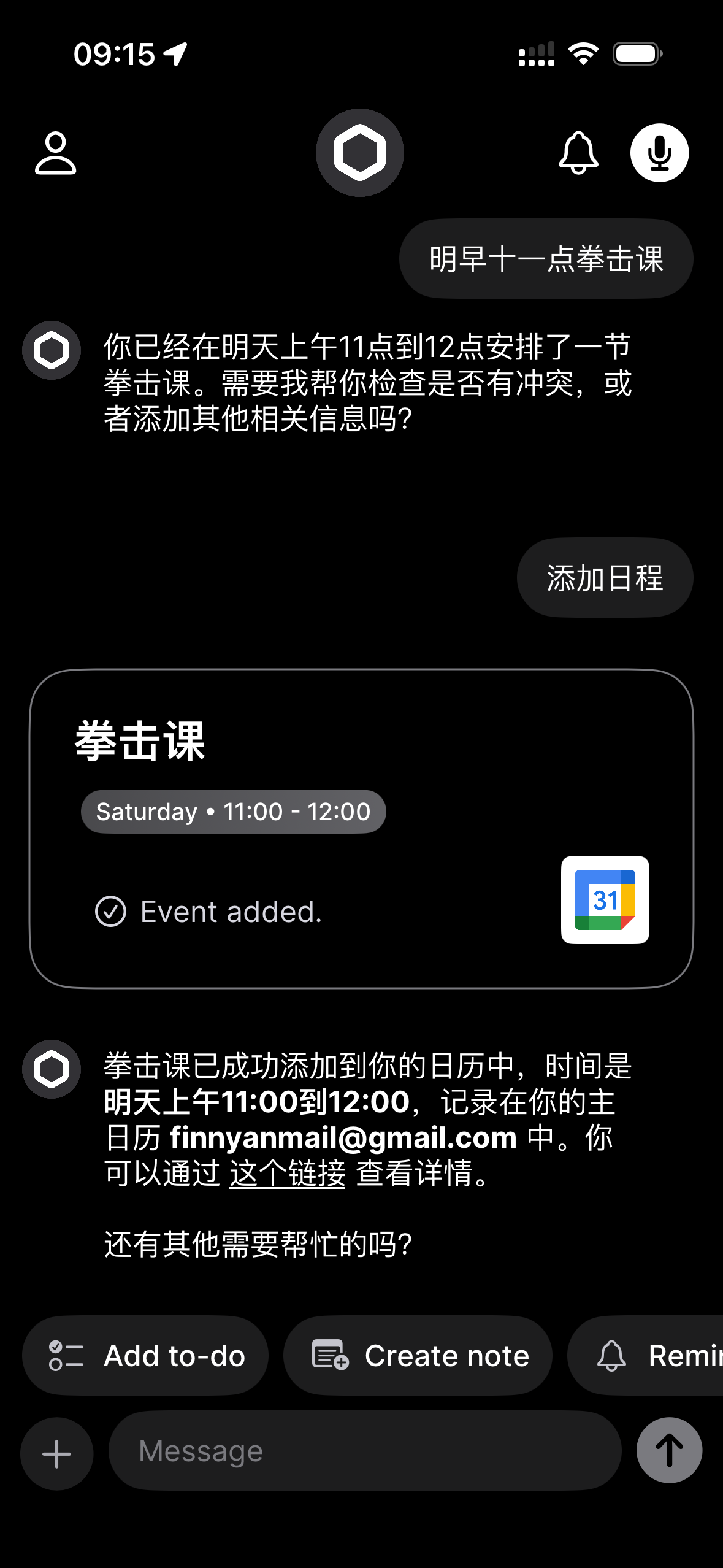
Task: Focus the Message text field
Action: pyautogui.click(x=365, y=1451)
